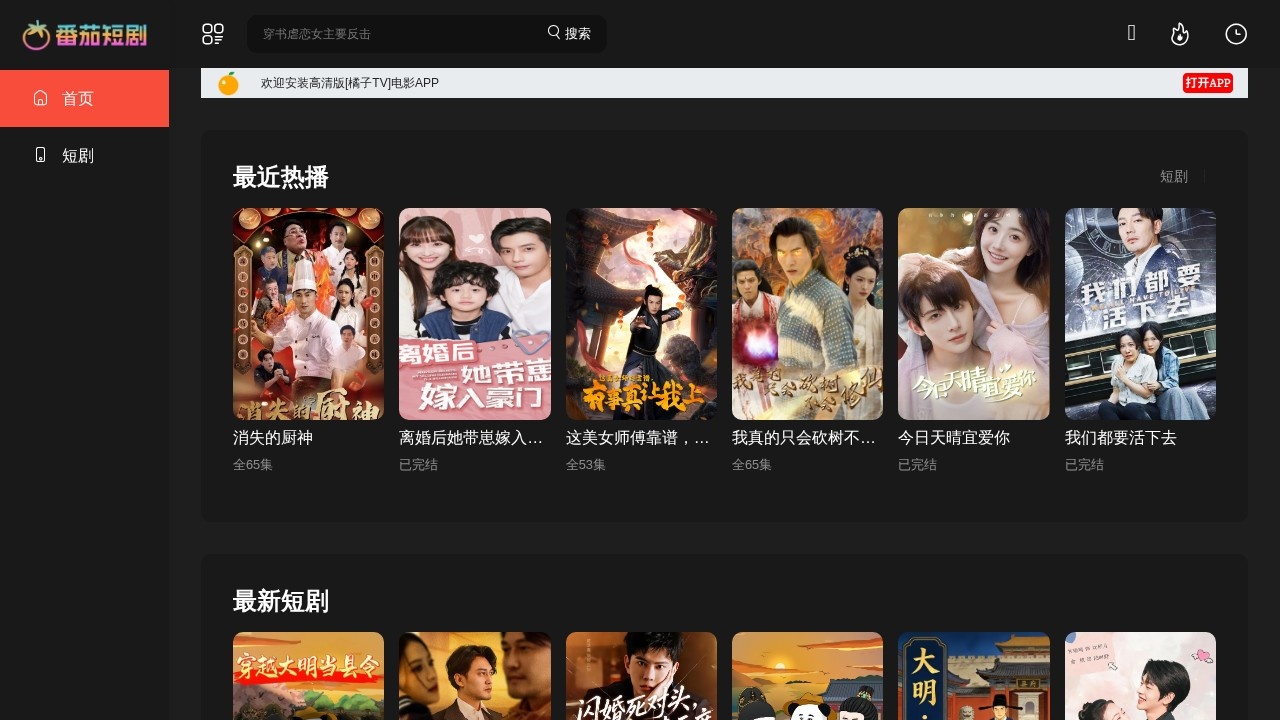Switch to 短剧 in the sidebar
The image size is (1280, 720).
click(x=84, y=155)
